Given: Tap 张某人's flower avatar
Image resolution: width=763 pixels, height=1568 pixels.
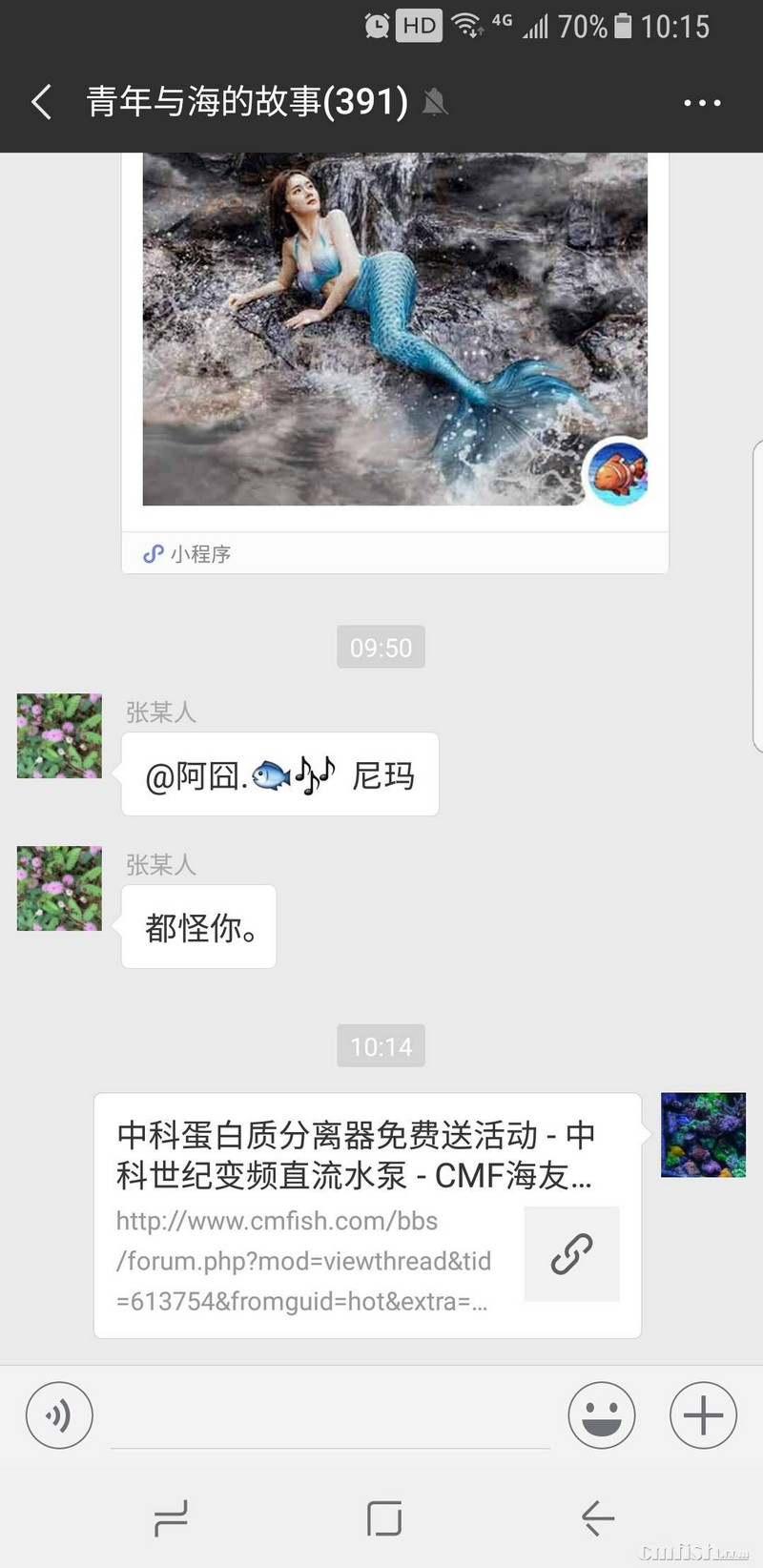Looking at the screenshot, I should tap(58, 735).
